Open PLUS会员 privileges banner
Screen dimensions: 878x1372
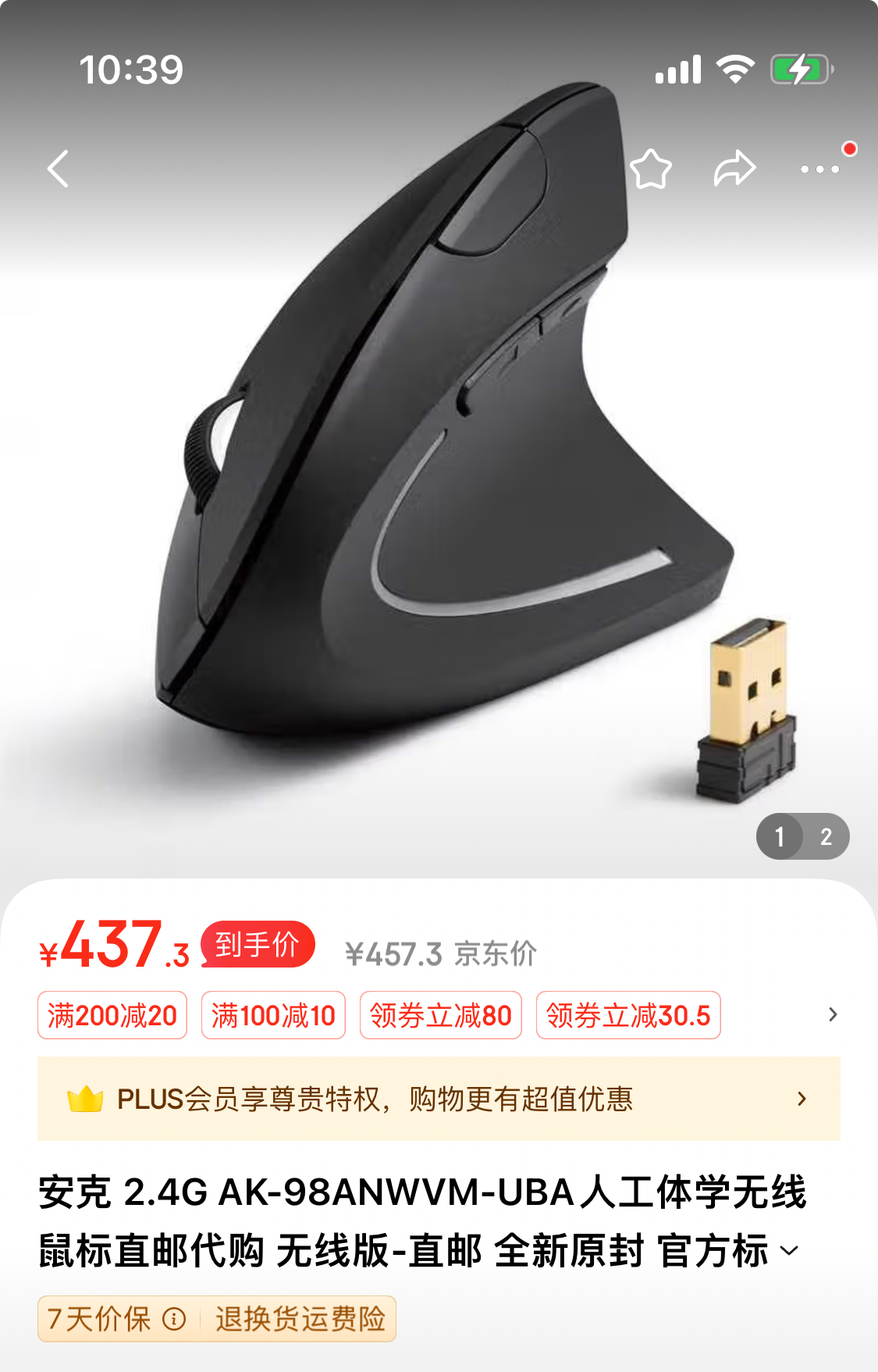coord(439,1099)
